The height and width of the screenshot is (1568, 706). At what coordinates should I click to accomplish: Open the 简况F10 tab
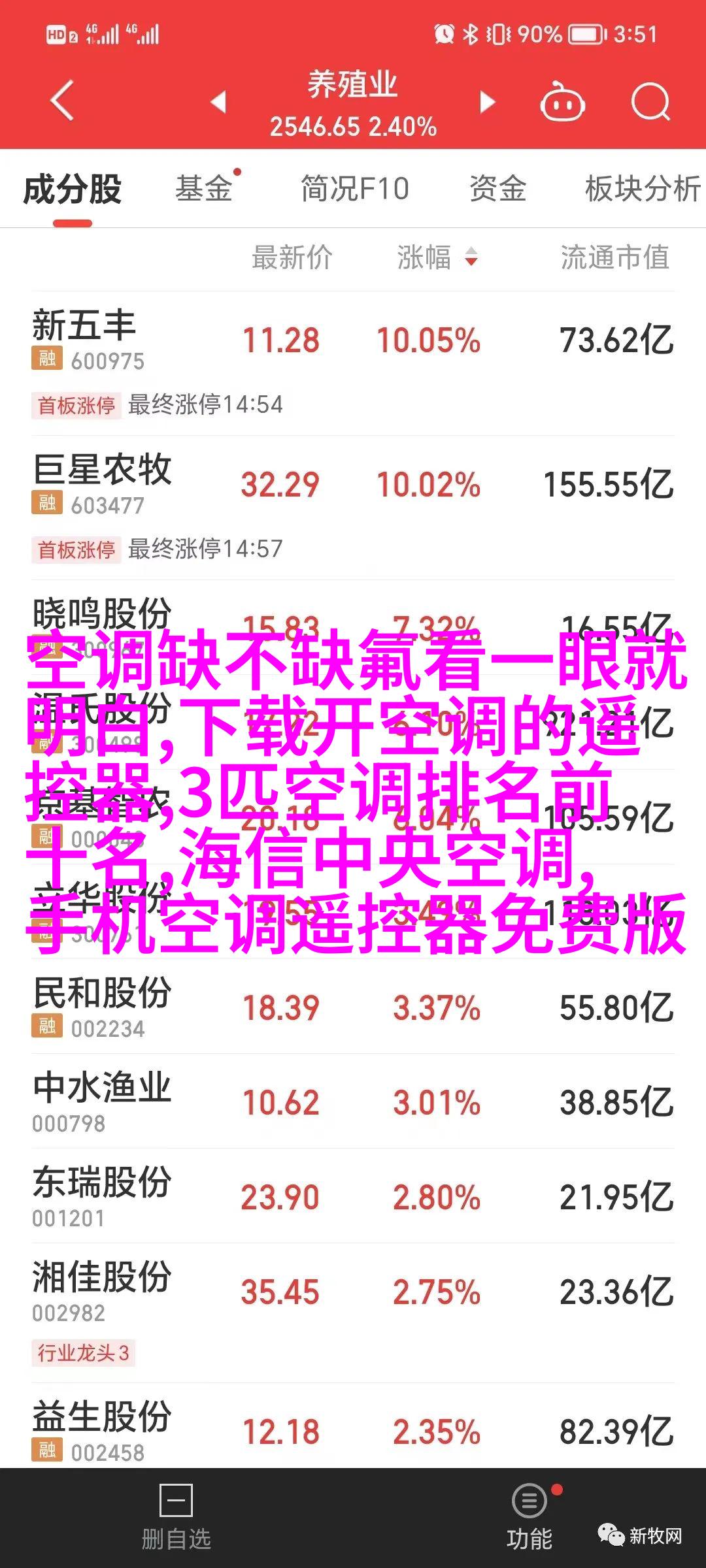pos(355,189)
